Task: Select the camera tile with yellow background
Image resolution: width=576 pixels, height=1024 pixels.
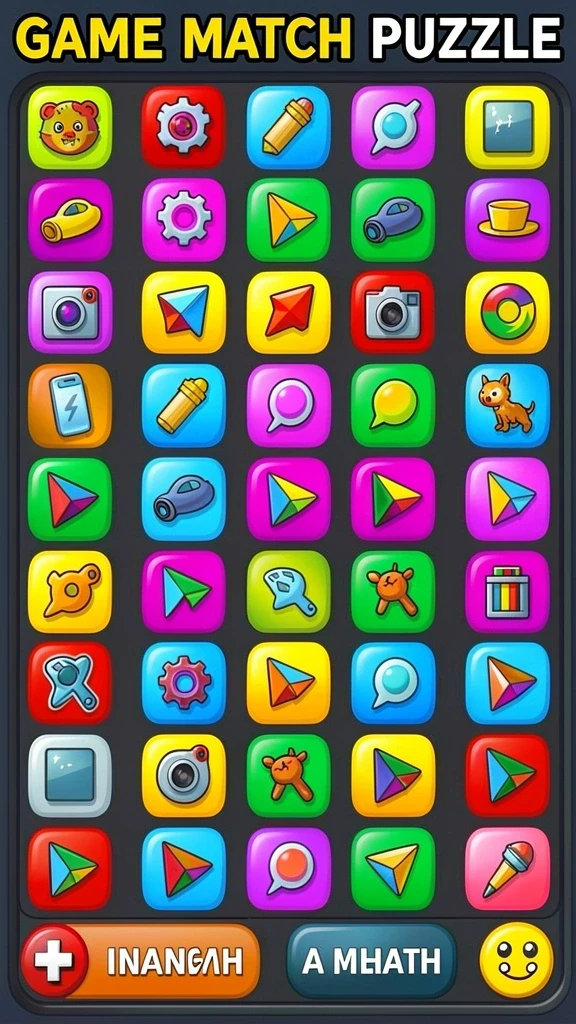Action: [184, 776]
